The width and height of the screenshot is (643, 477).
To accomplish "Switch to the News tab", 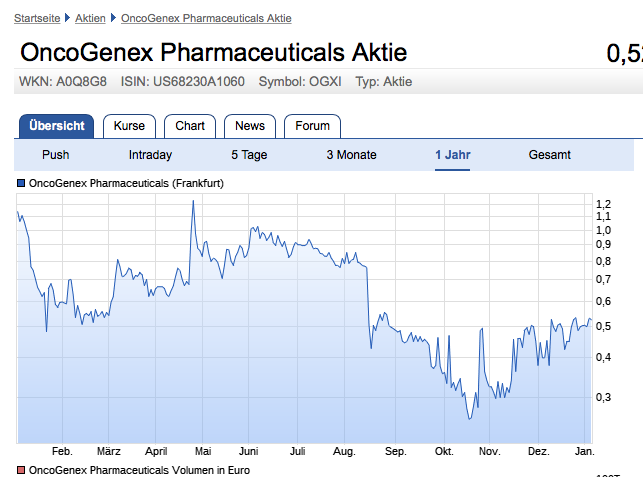I will (250, 126).
